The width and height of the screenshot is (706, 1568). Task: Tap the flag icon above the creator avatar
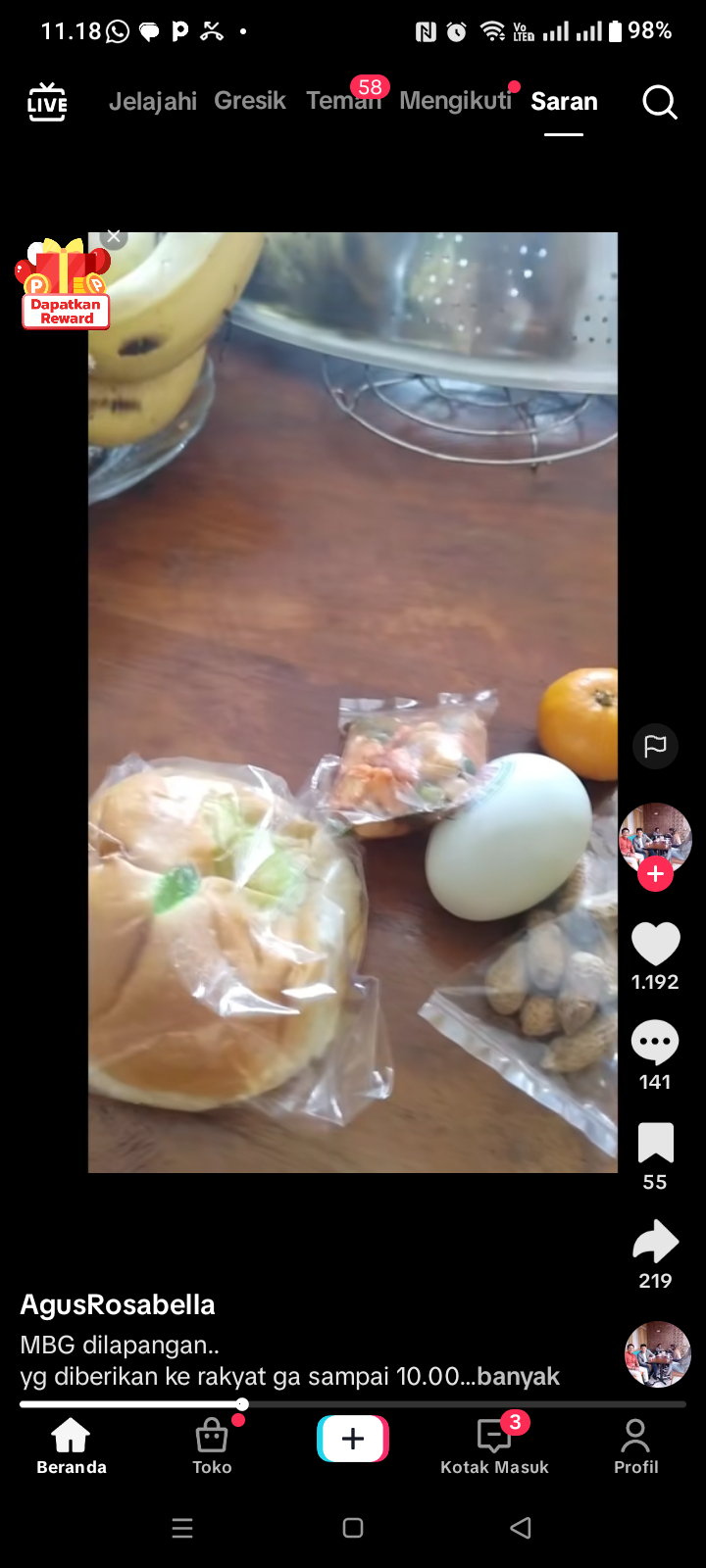(x=655, y=747)
